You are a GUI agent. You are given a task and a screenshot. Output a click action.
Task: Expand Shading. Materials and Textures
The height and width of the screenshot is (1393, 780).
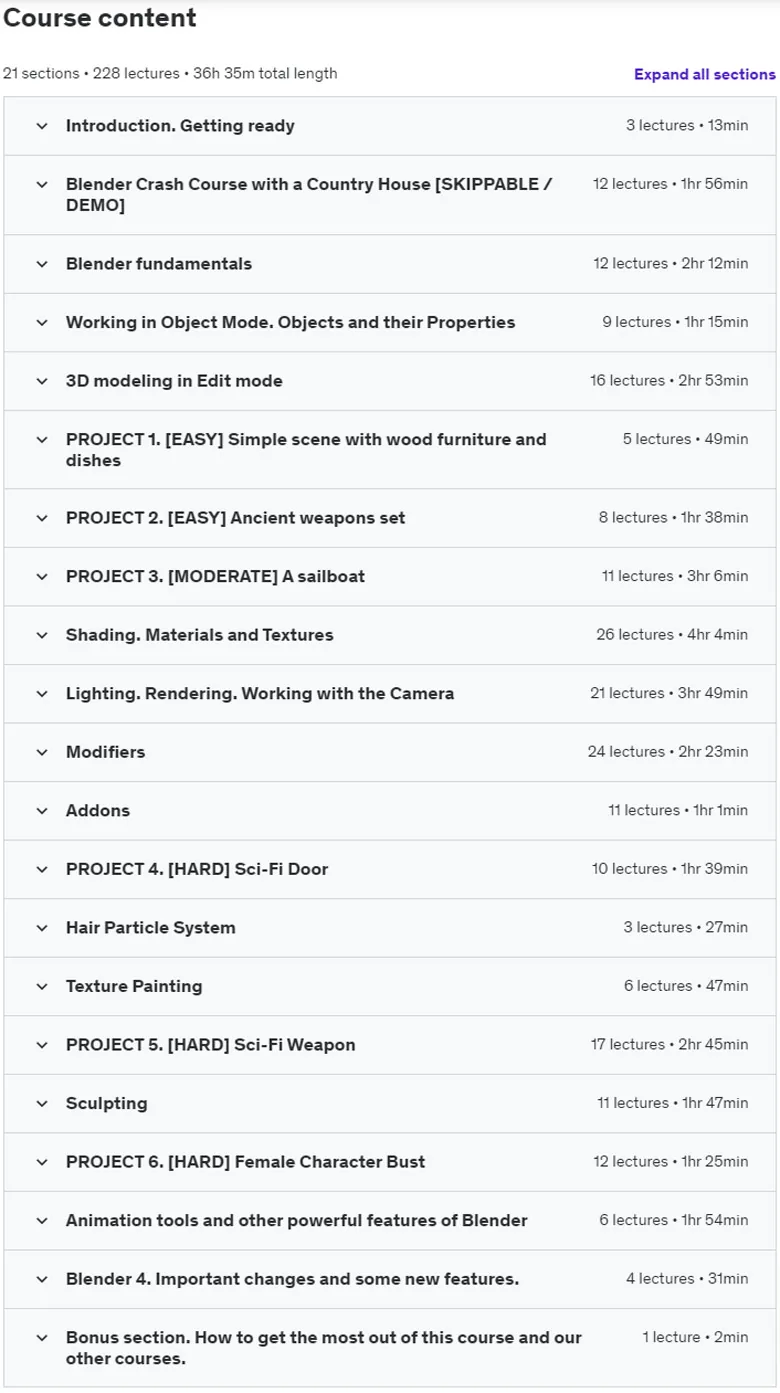(x=390, y=635)
